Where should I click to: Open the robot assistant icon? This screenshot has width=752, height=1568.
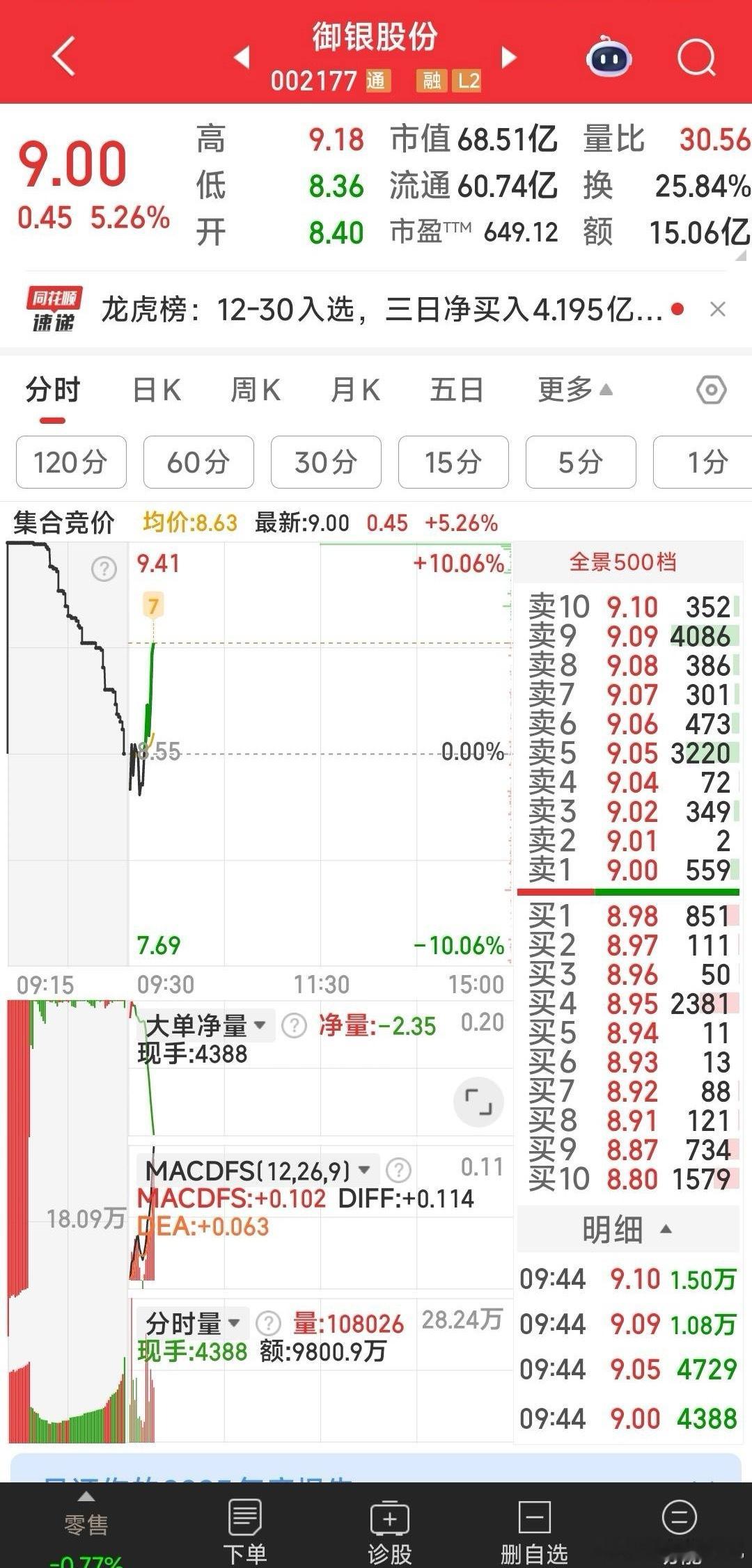click(x=609, y=57)
